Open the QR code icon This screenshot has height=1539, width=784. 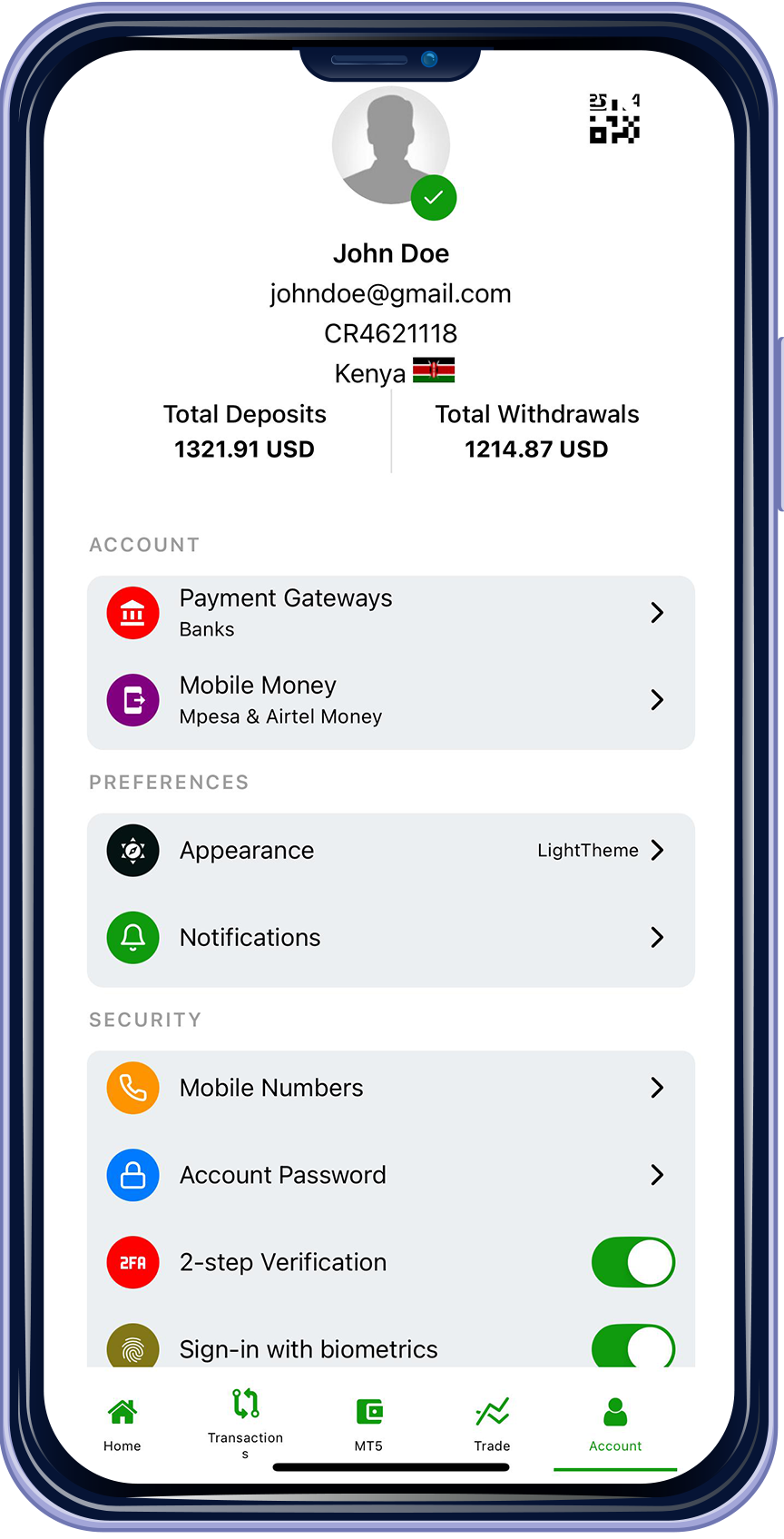[614, 119]
